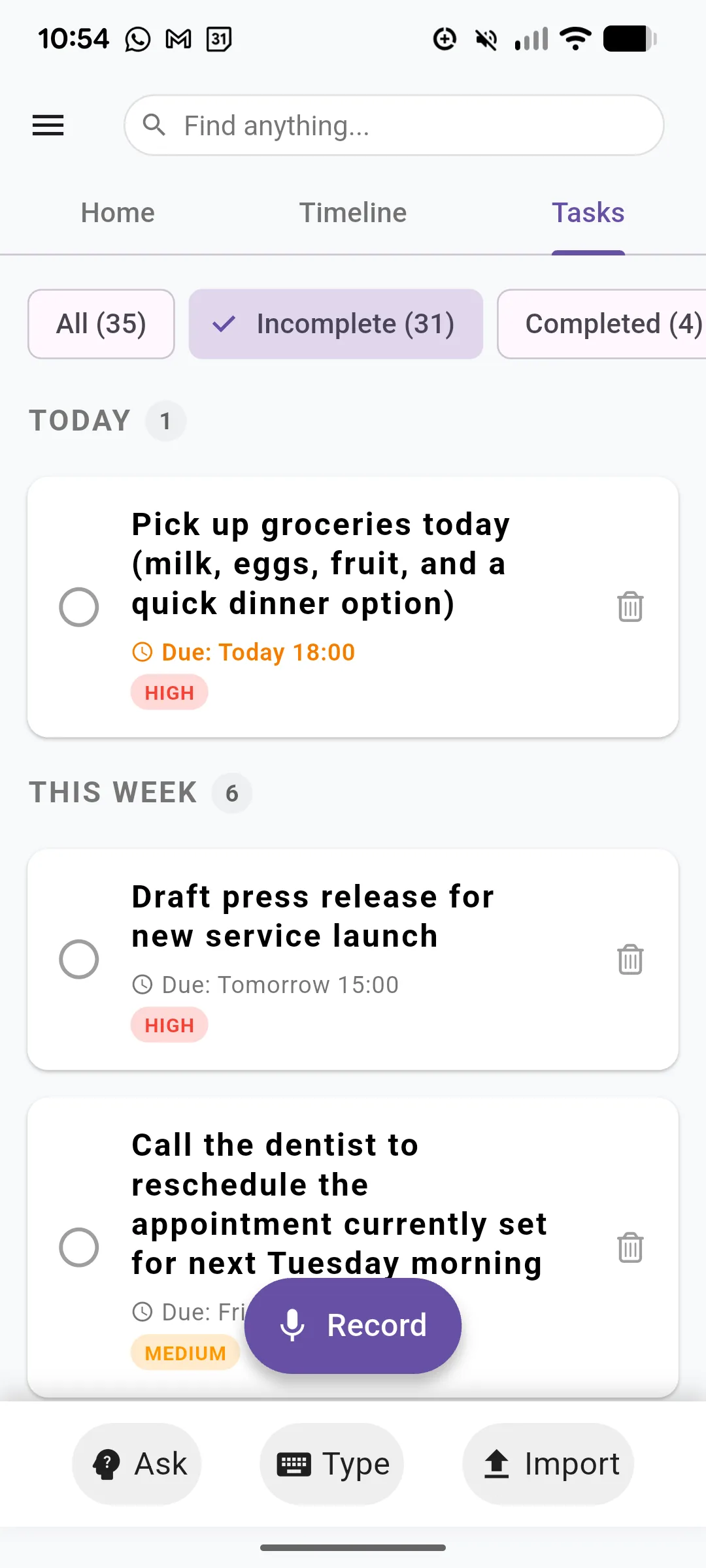Image resolution: width=706 pixels, height=1568 pixels.
Task: Delete the groceries task with trash icon
Action: point(630,607)
